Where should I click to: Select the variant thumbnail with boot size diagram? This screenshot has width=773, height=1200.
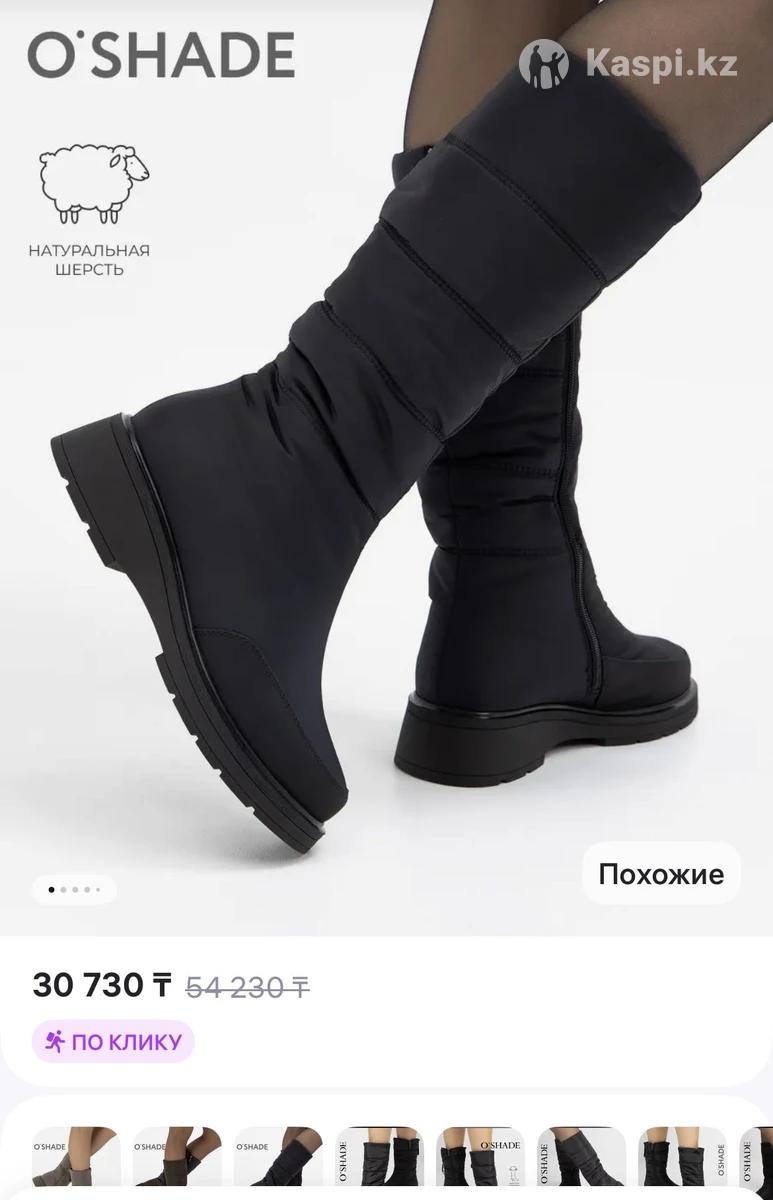point(481,1163)
